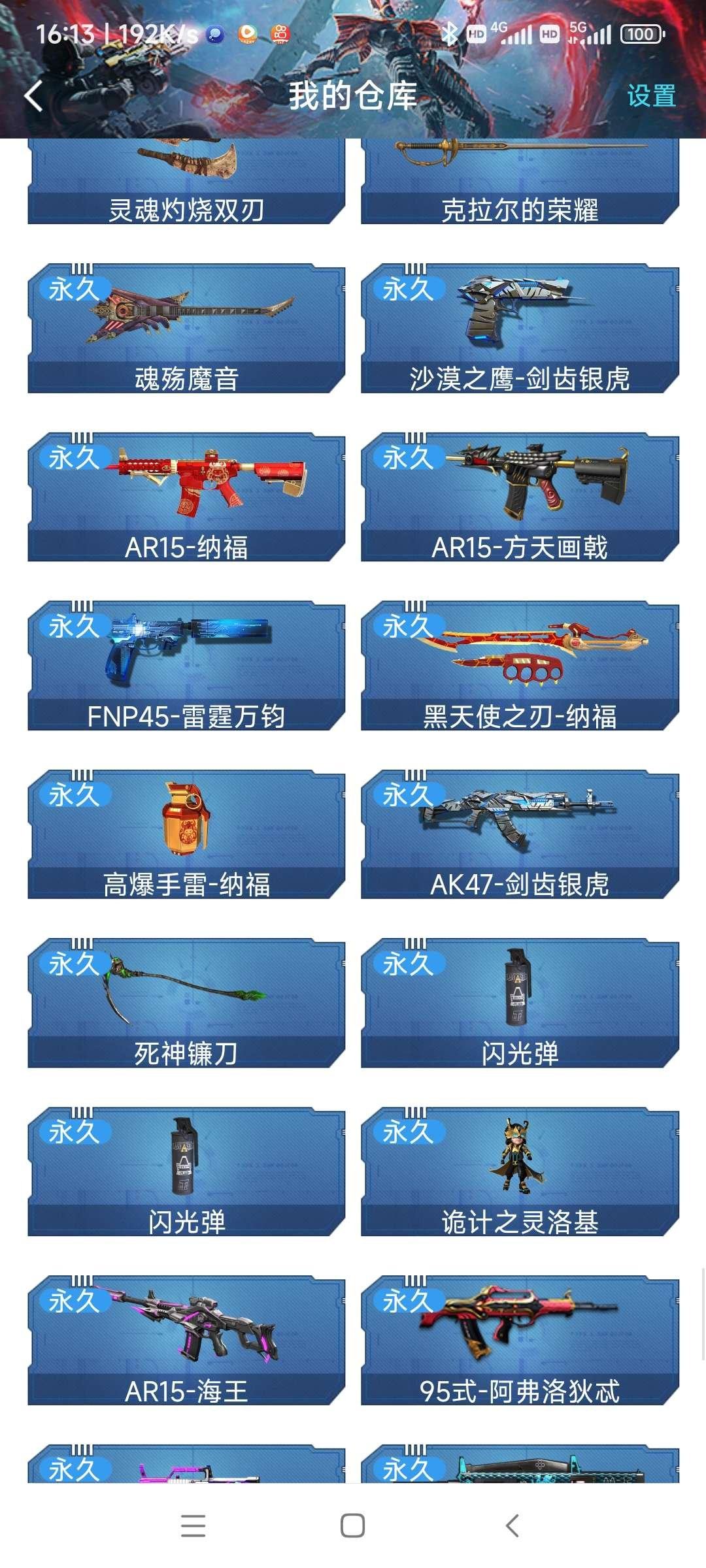Select the 诡计之灵洛基 character icon
Viewport: 706px width, 1568px height.
(516, 1163)
